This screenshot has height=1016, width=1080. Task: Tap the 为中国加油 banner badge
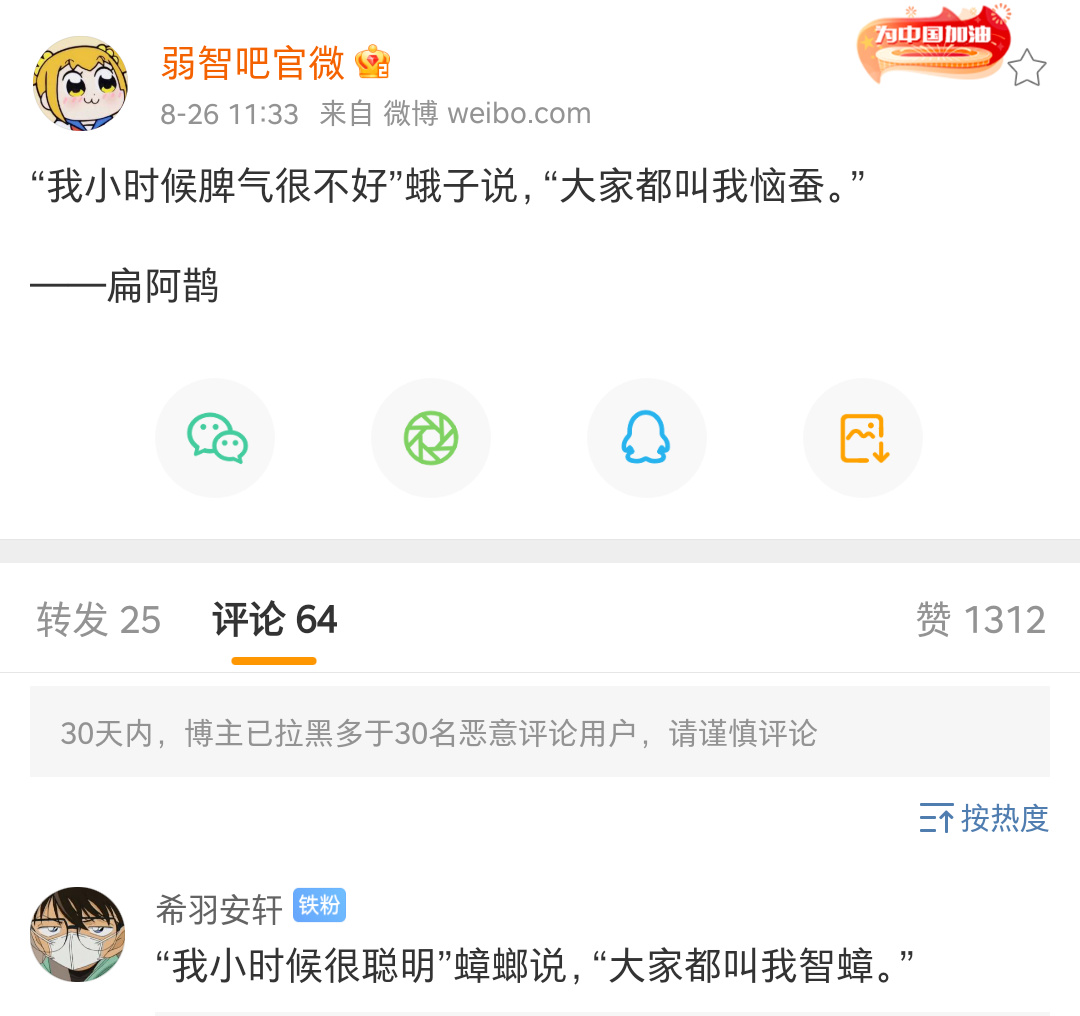coord(933,42)
